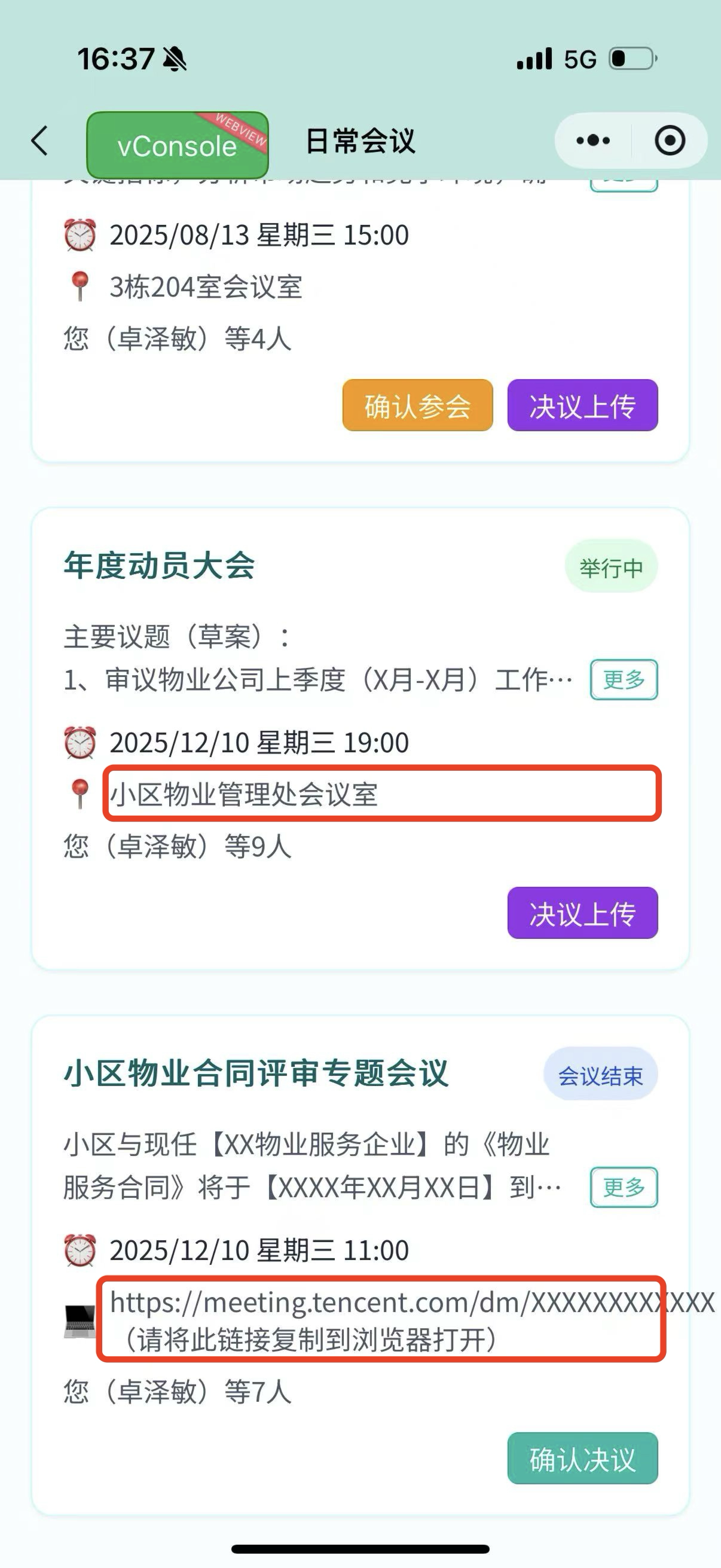Toggle the vConsole debug panel
The width and height of the screenshot is (721, 1568).
pyautogui.click(x=178, y=145)
